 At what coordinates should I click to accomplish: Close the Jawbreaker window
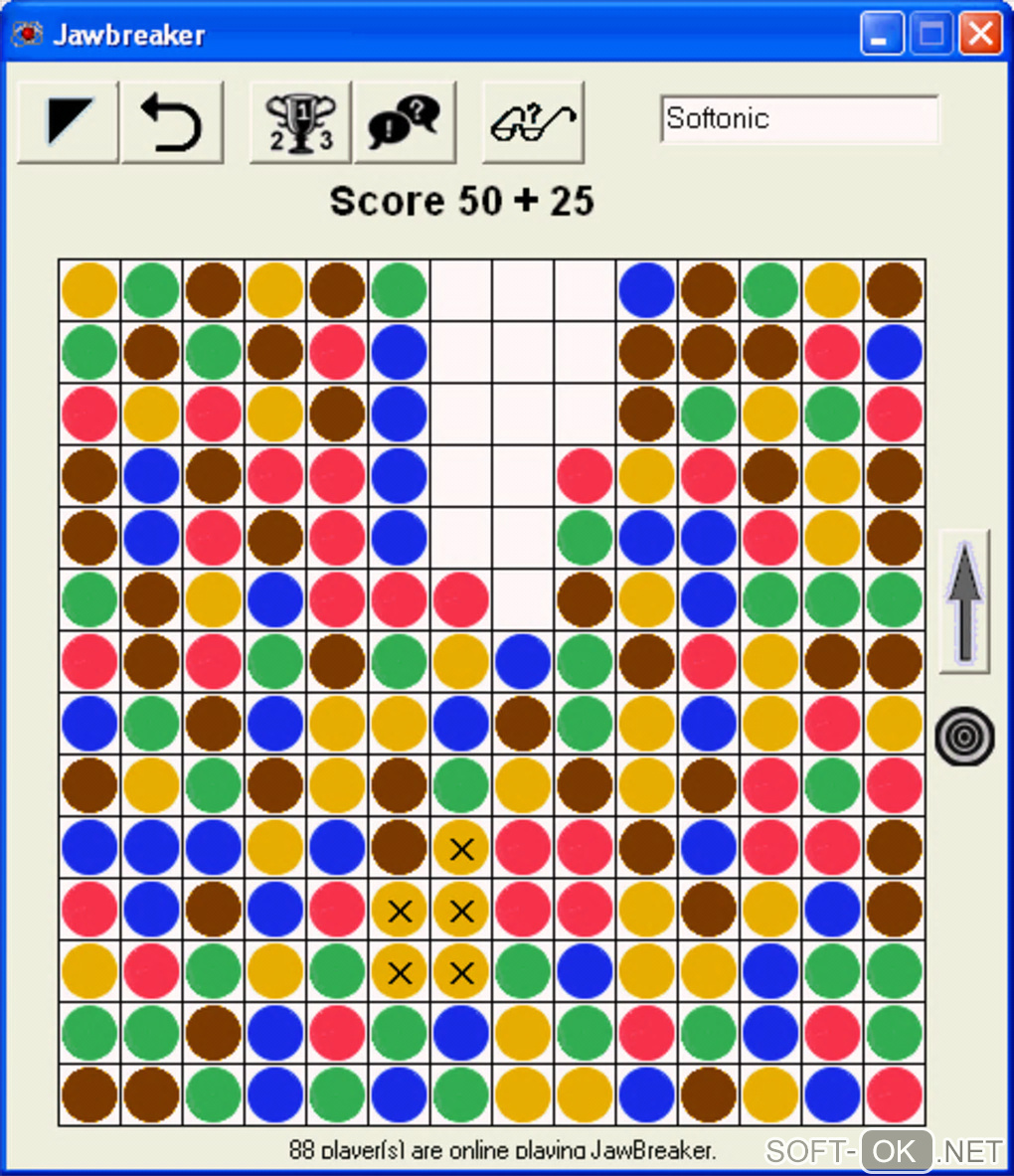[x=980, y=35]
